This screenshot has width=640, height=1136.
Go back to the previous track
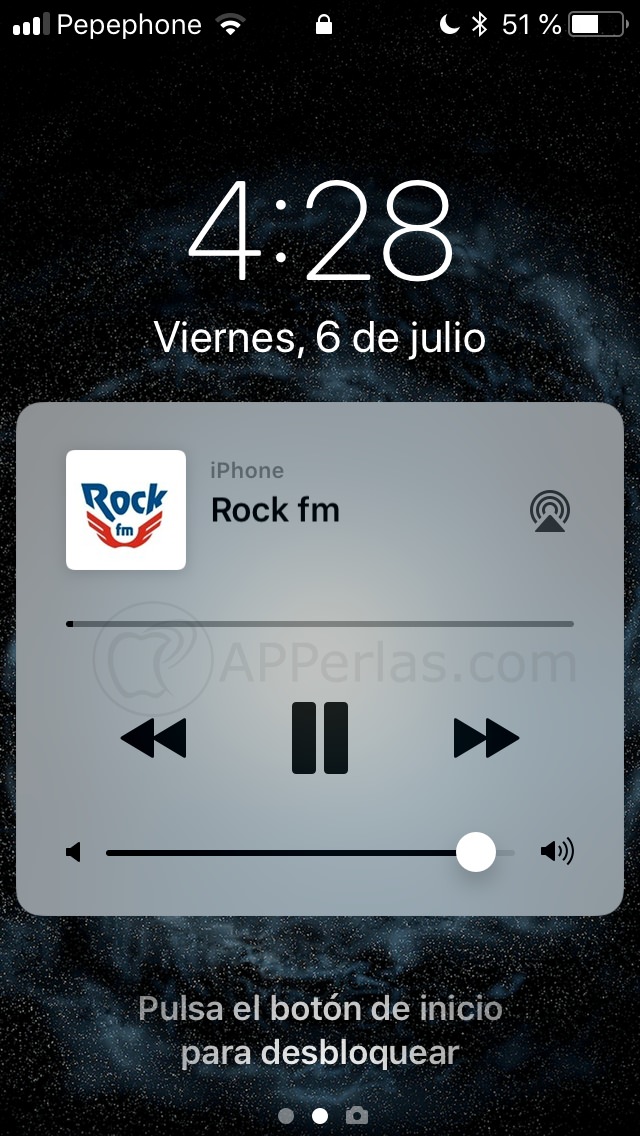click(154, 738)
